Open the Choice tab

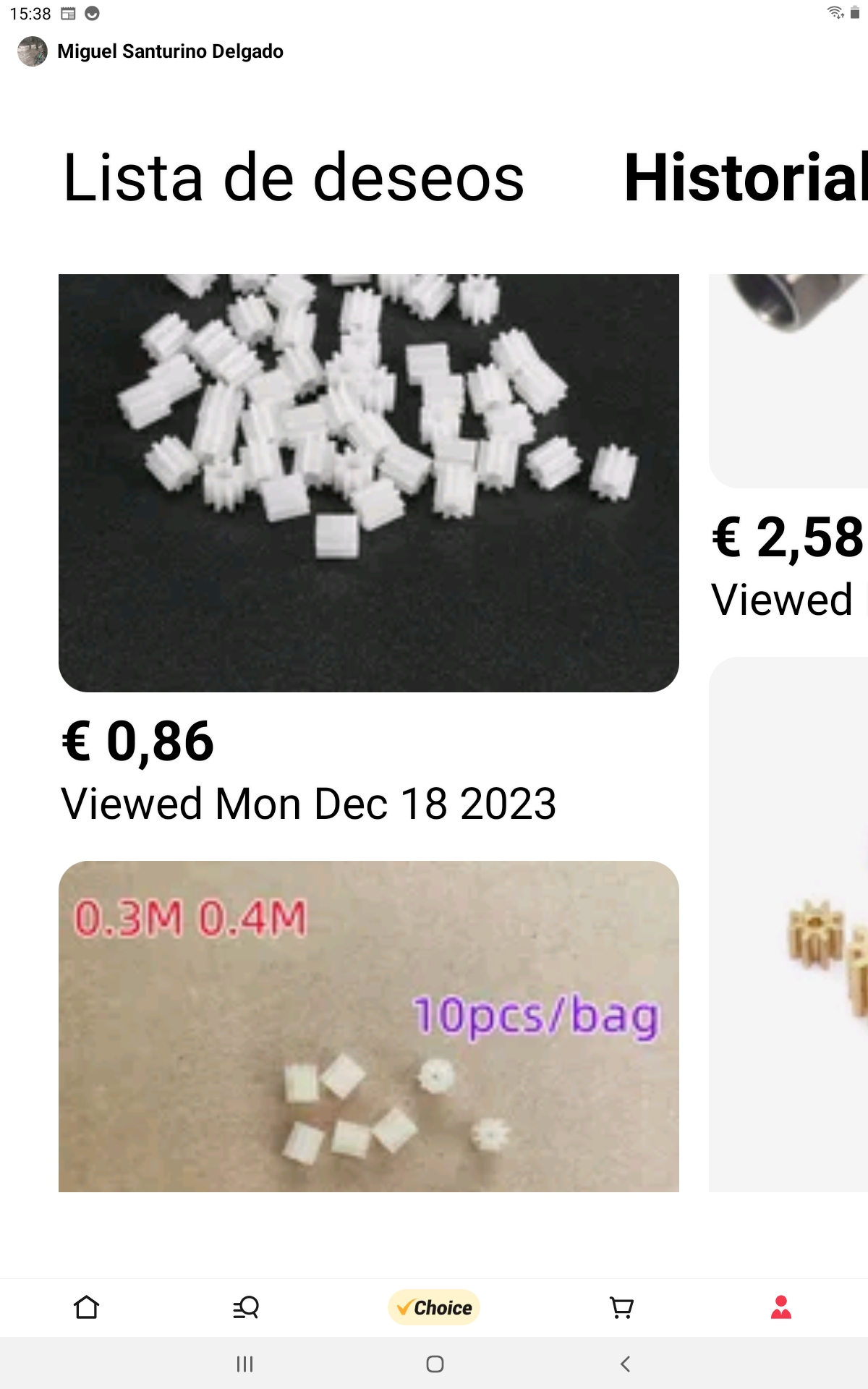434,1307
